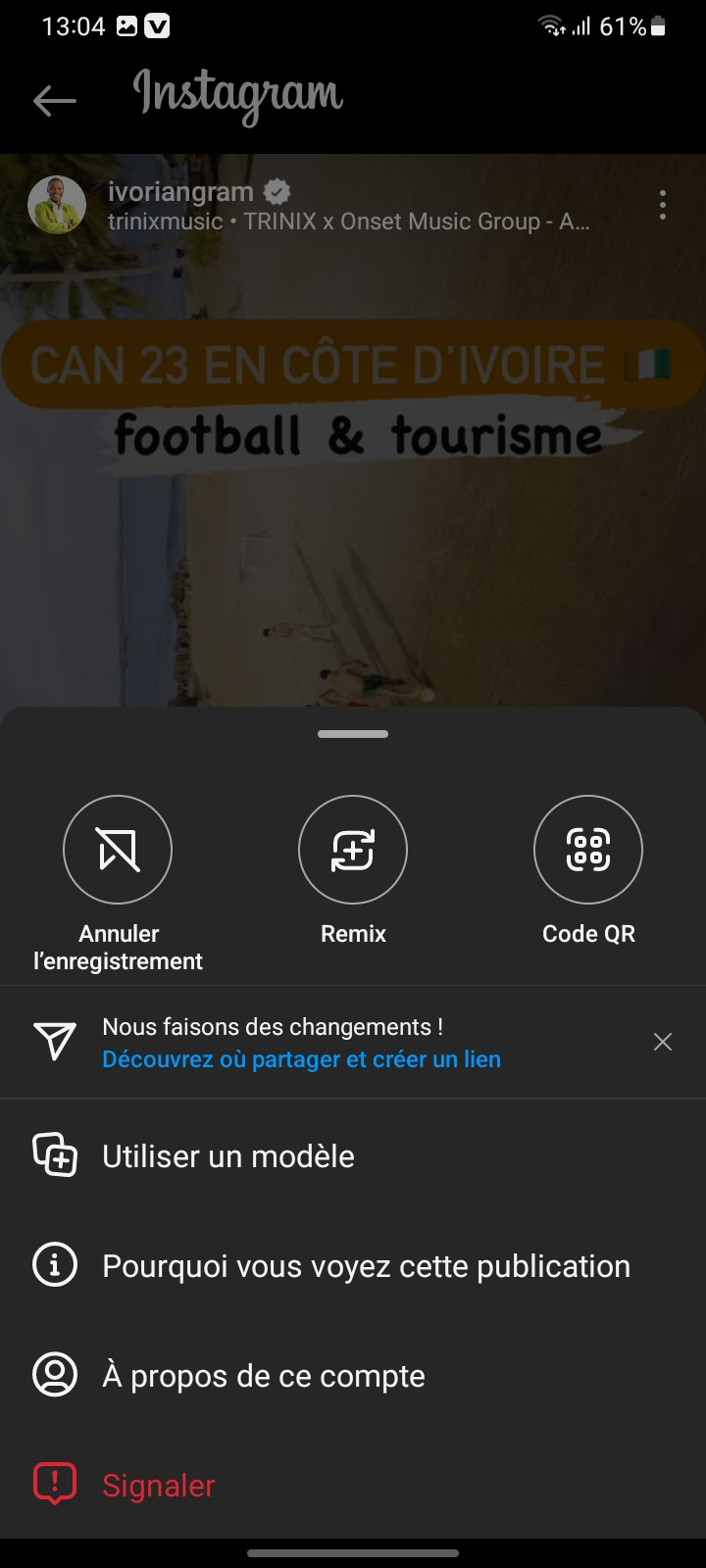Screen dimensions: 706x1568
Task: Open Pourquoi vous voyez cette publication
Action: (x=366, y=1266)
